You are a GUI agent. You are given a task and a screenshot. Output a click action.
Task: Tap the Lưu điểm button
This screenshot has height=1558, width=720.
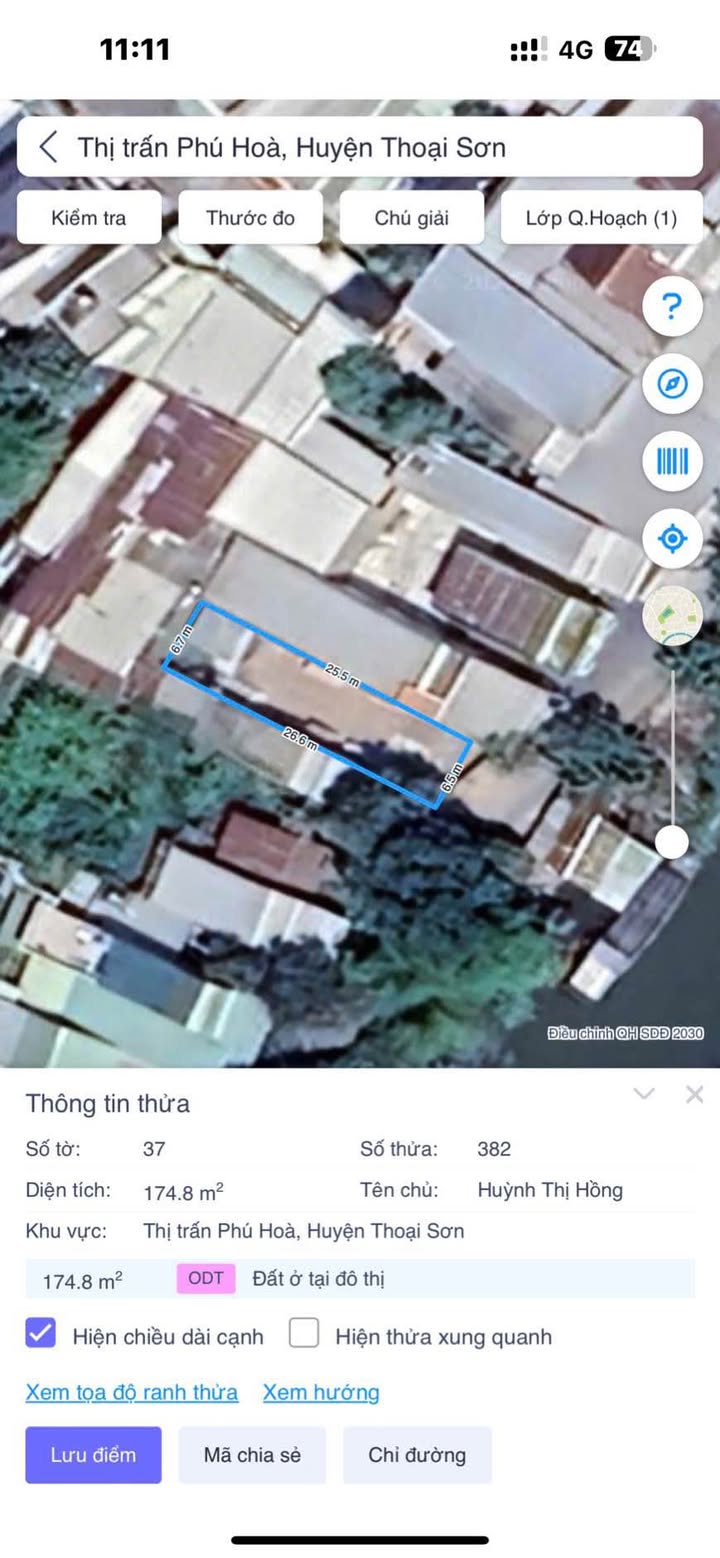(93, 1455)
